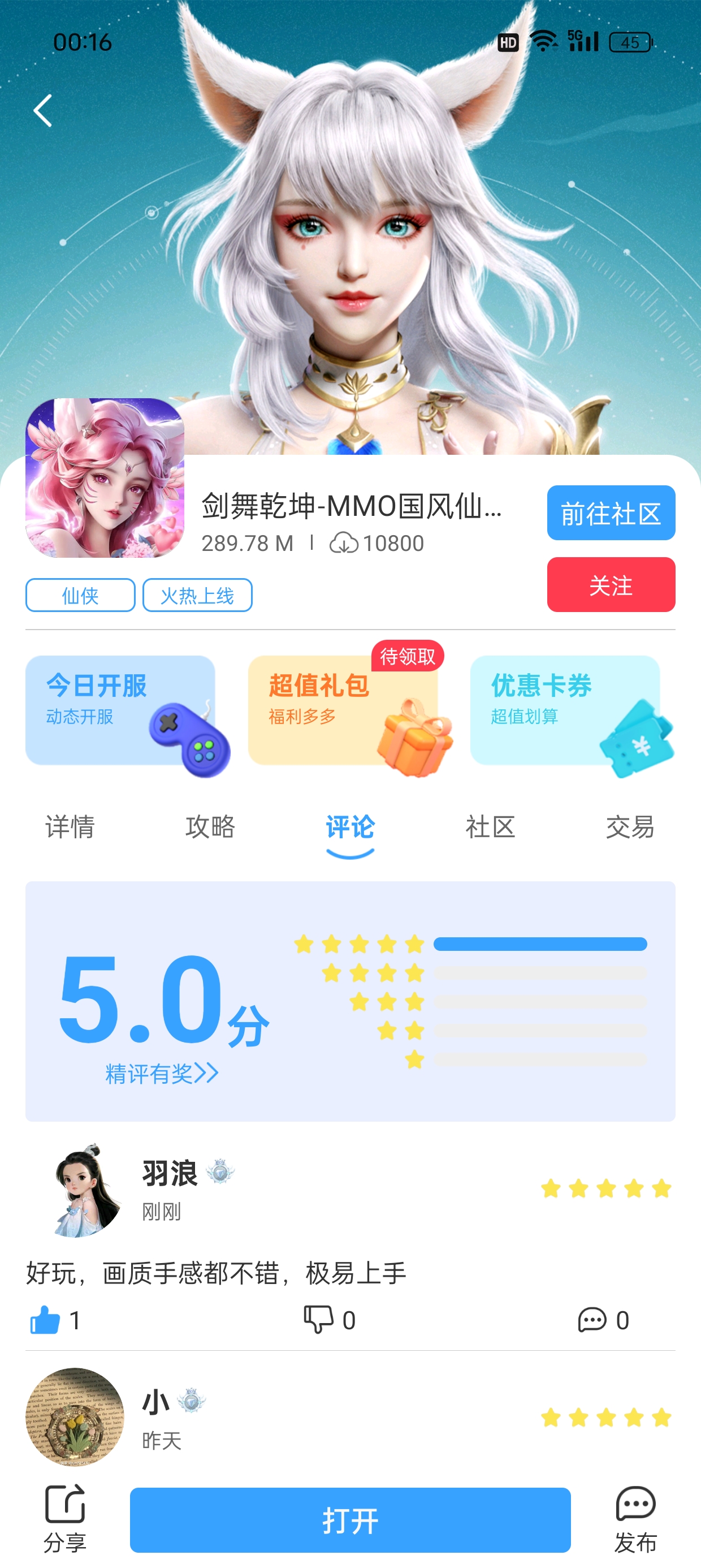Screen dimensions: 701x1568
Task: Go back using the top-left arrow
Action: 42,111
